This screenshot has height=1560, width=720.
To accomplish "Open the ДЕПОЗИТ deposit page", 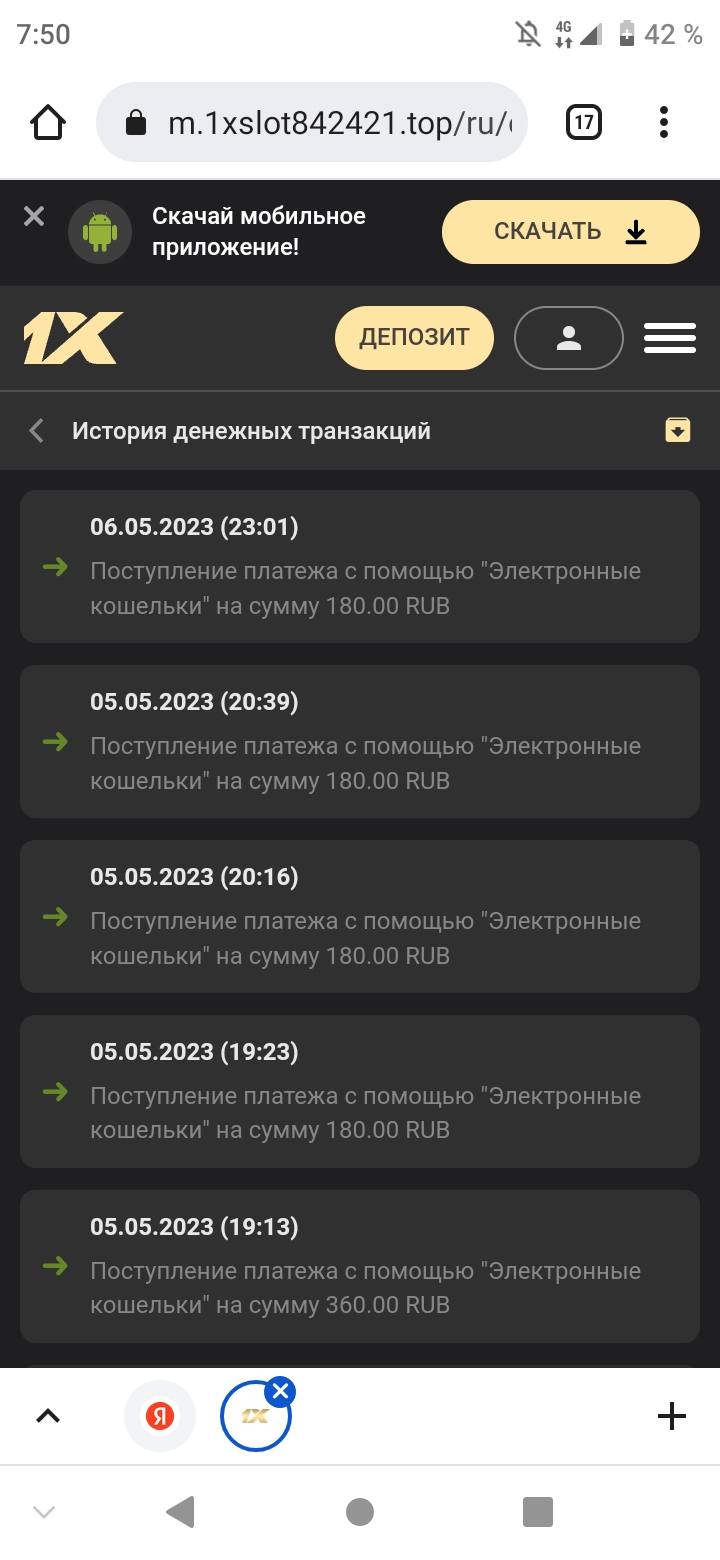I will tap(414, 338).
